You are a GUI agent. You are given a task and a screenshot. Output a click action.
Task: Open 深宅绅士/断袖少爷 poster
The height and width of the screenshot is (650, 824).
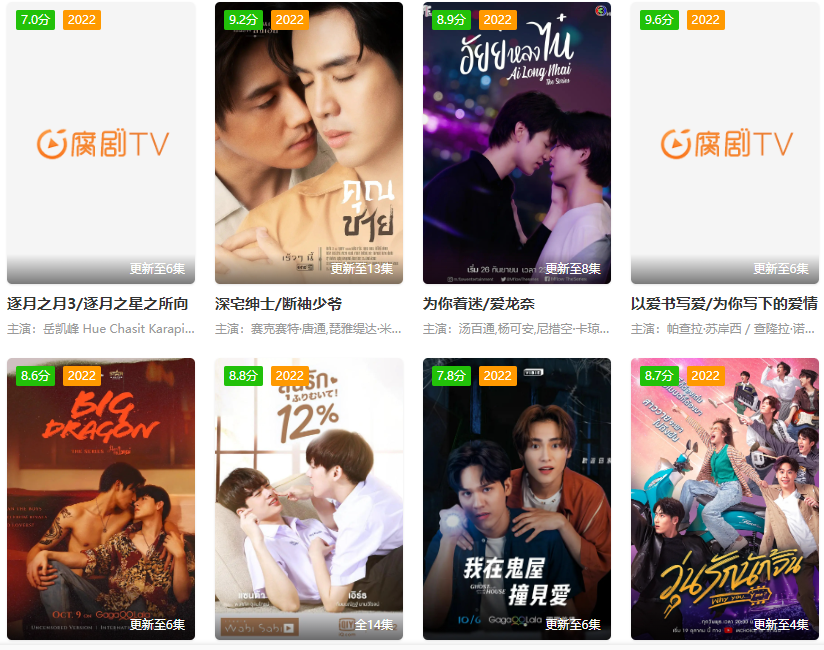click(308, 143)
